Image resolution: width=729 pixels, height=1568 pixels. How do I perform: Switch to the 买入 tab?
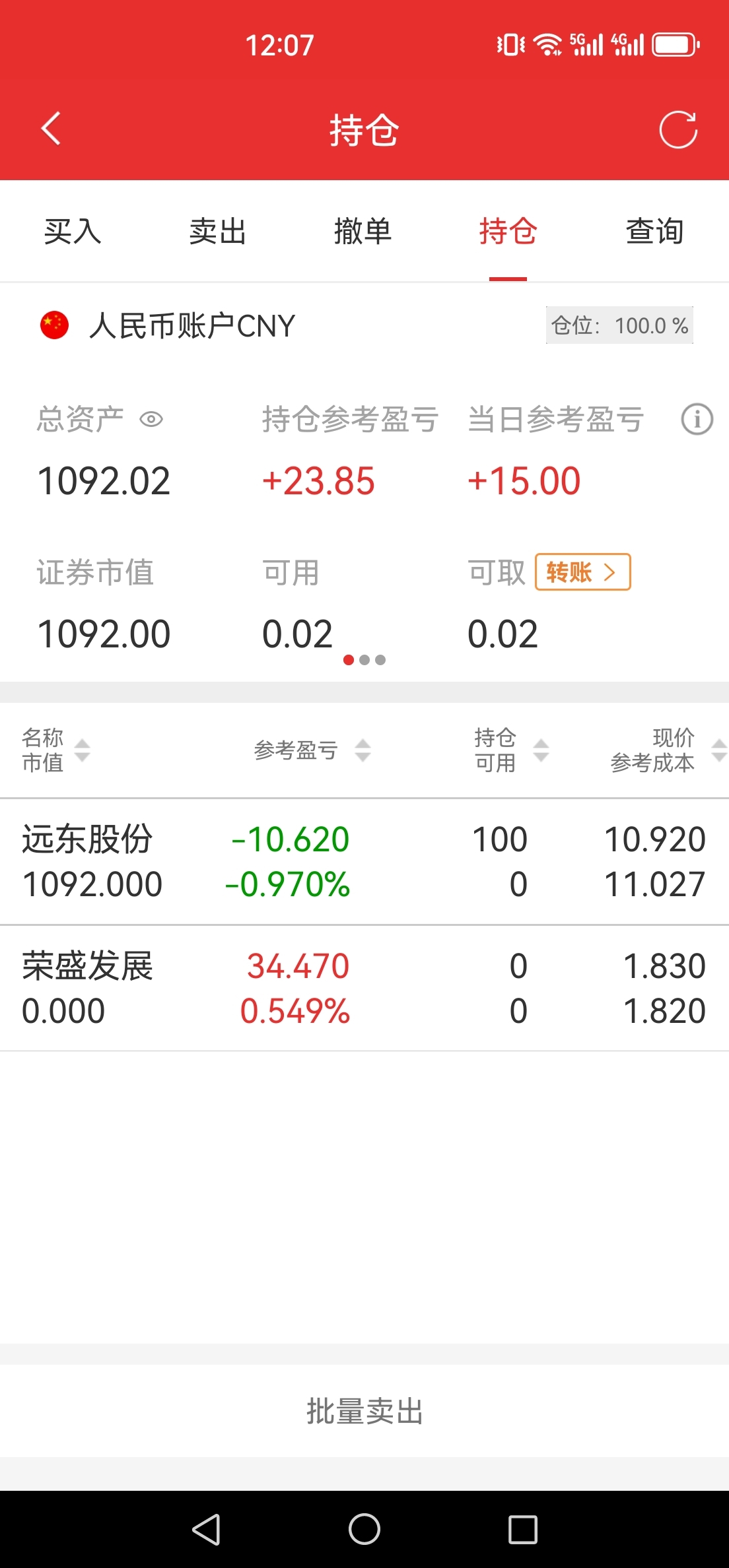click(x=73, y=232)
